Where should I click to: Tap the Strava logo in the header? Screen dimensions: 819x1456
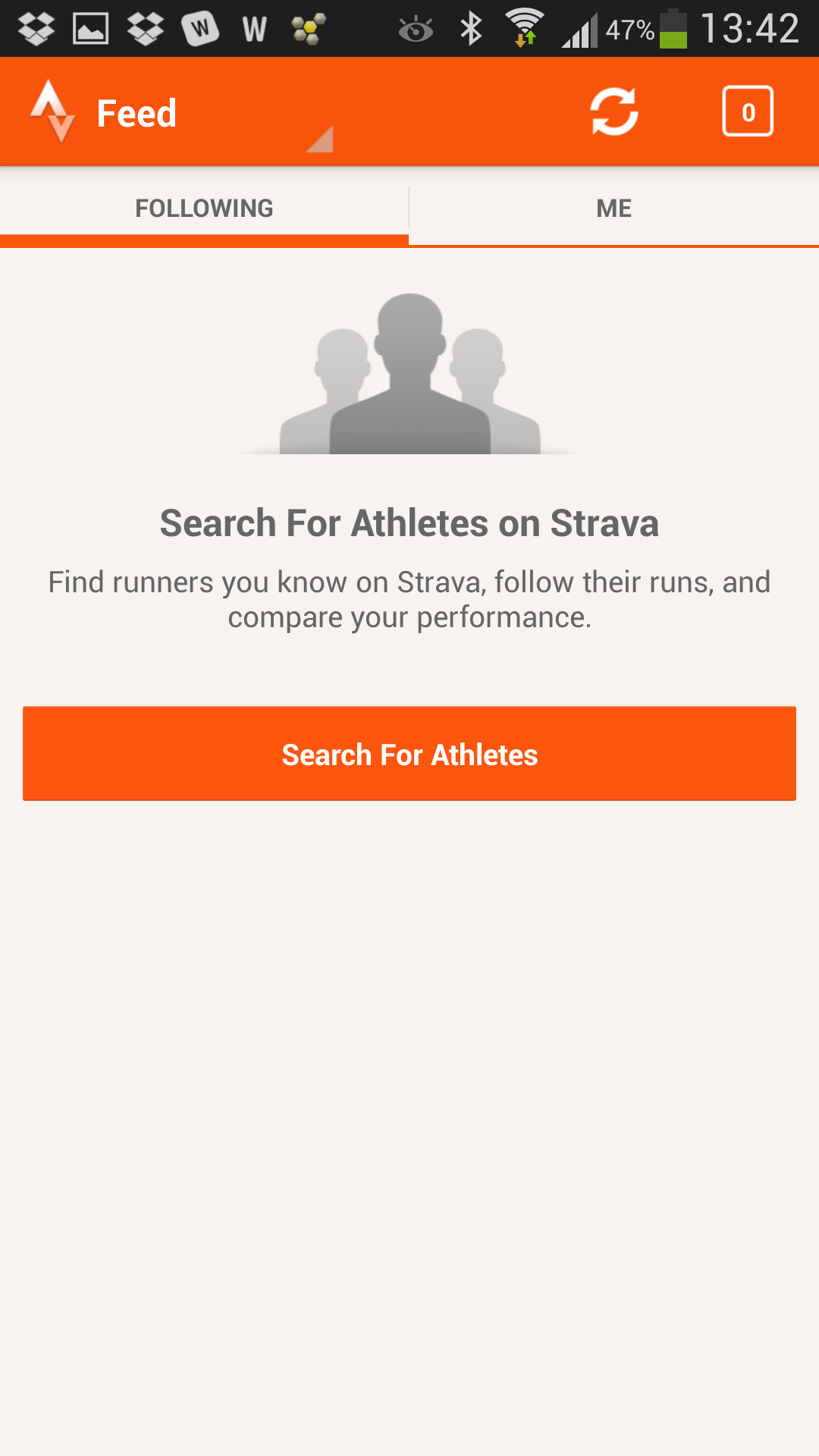point(52,112)
